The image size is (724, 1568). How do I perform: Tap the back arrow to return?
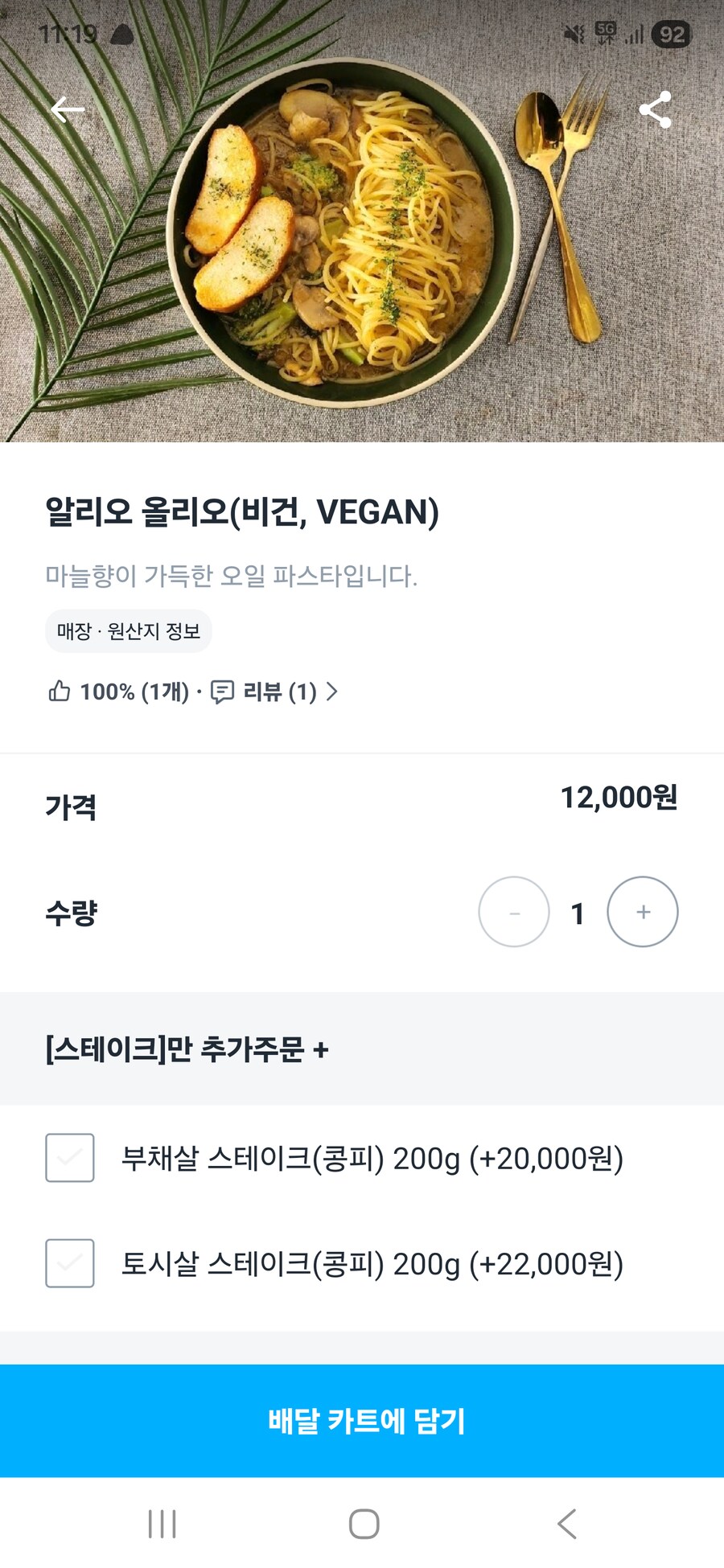[68, 109]
